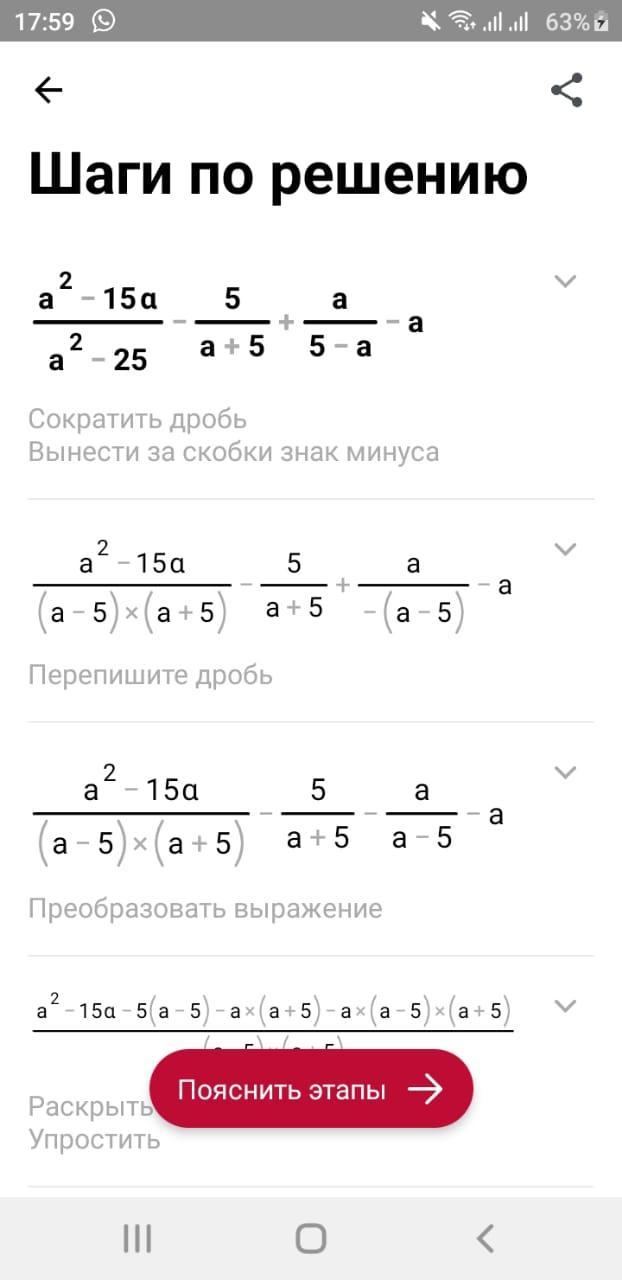Expand the 'Перепишите дробь' step
This screenshot has width=622, height=1280.
pyautogui.click(x=565, y=549)
